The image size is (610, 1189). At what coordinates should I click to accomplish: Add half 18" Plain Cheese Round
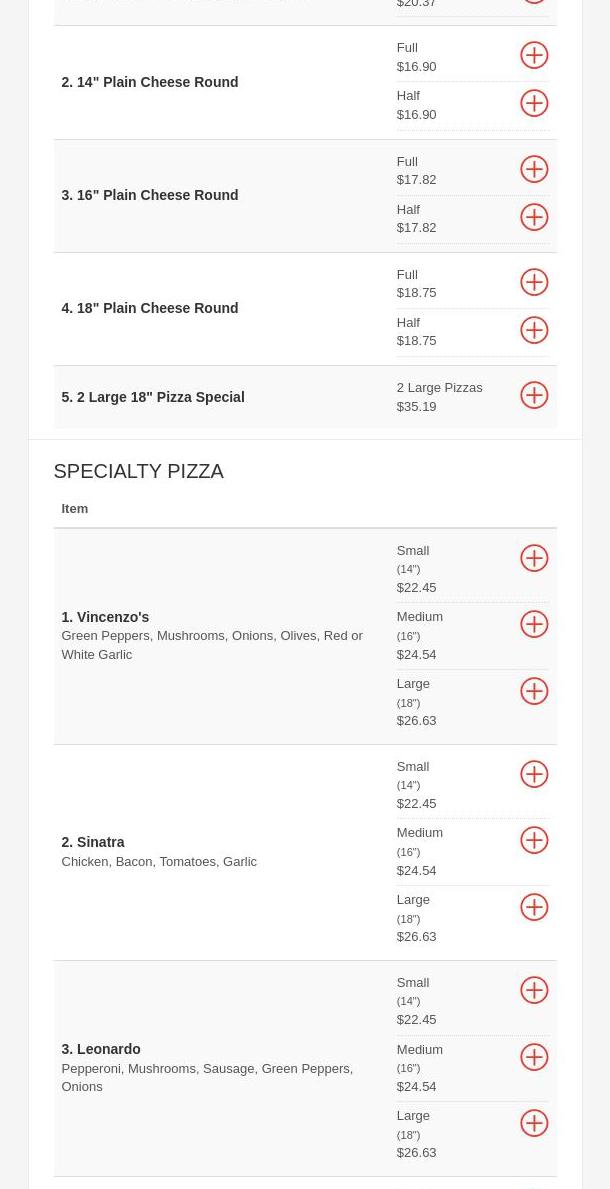pyautogui.click(x=534, y=330)
